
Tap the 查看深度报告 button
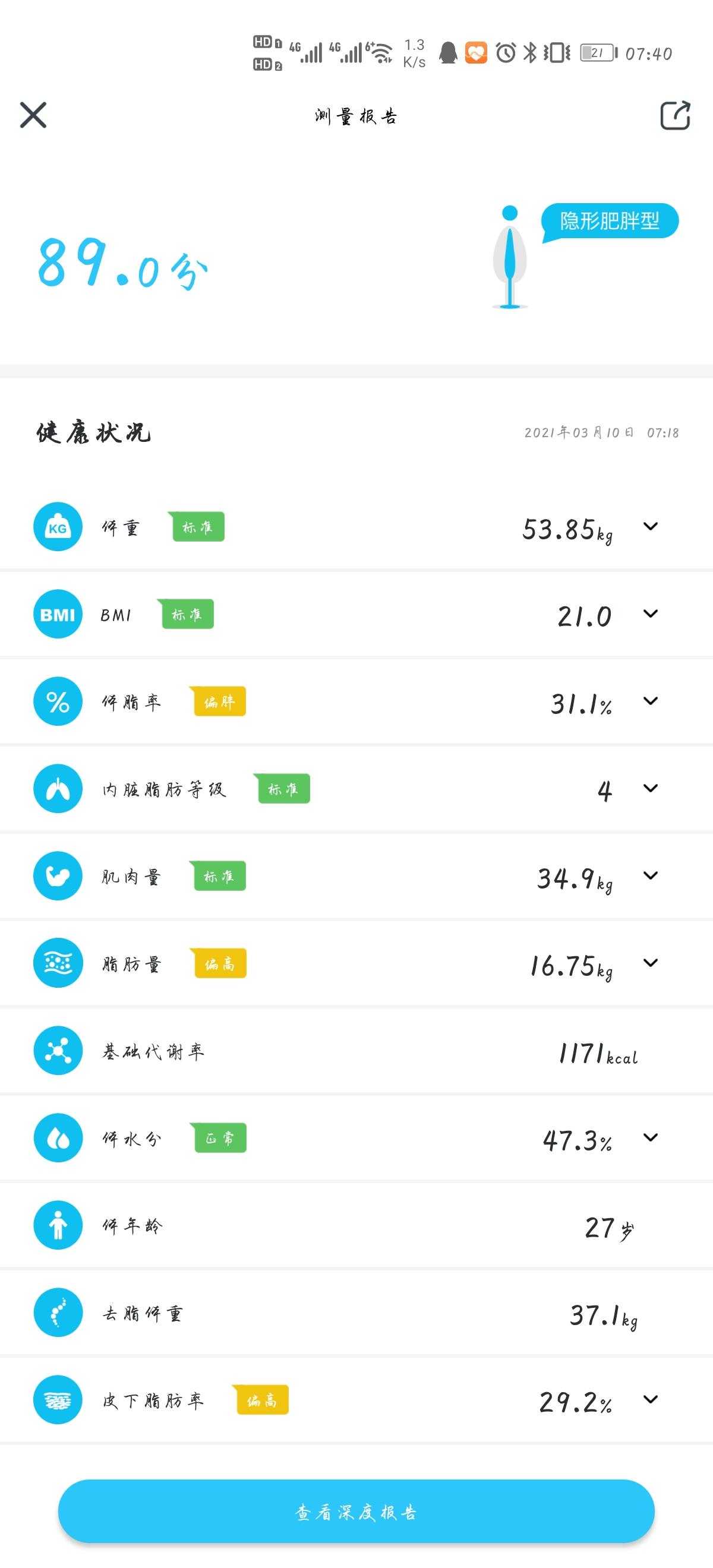click(356, 1512)
